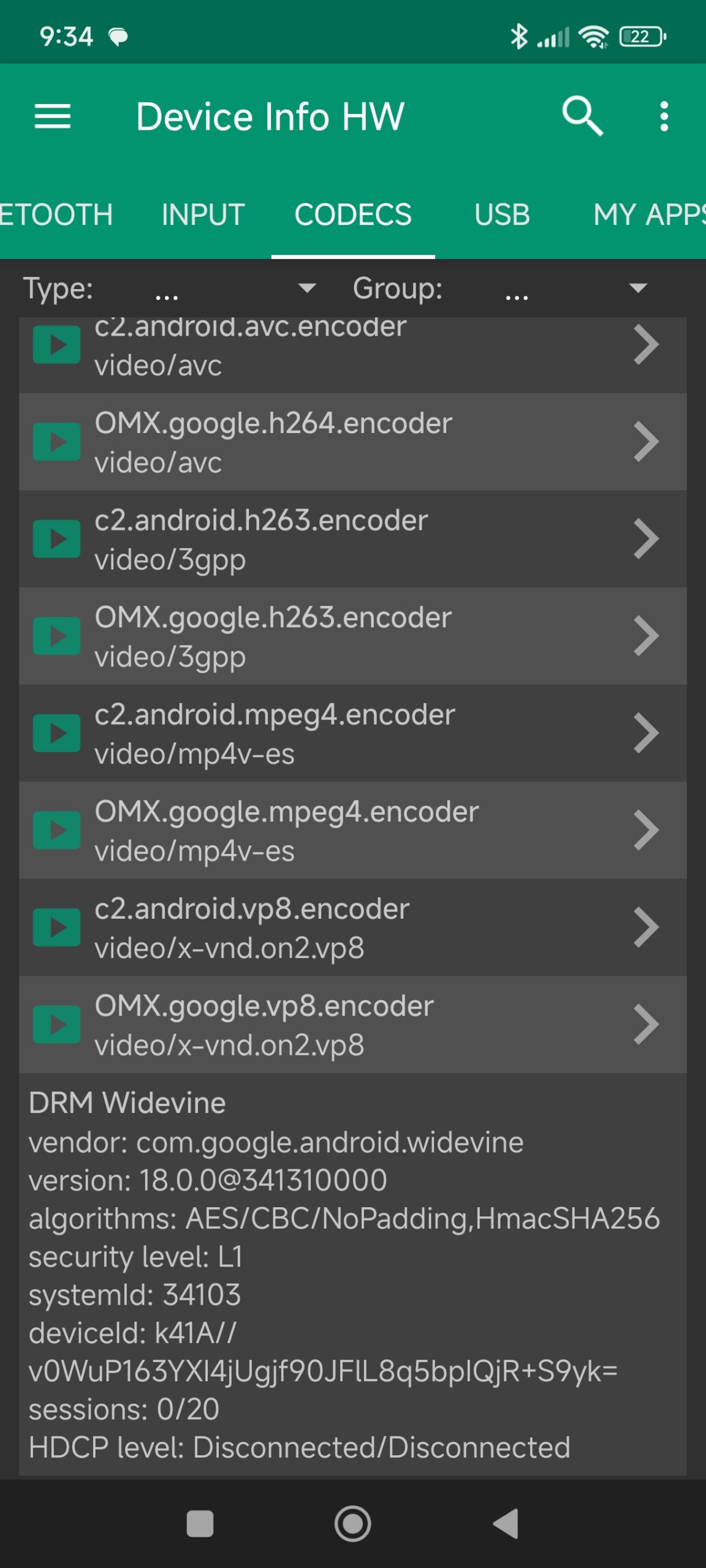Open c2.android.mpeg4.encoder details
This screenshot has height=1568, width=706.
pos(352,733)
